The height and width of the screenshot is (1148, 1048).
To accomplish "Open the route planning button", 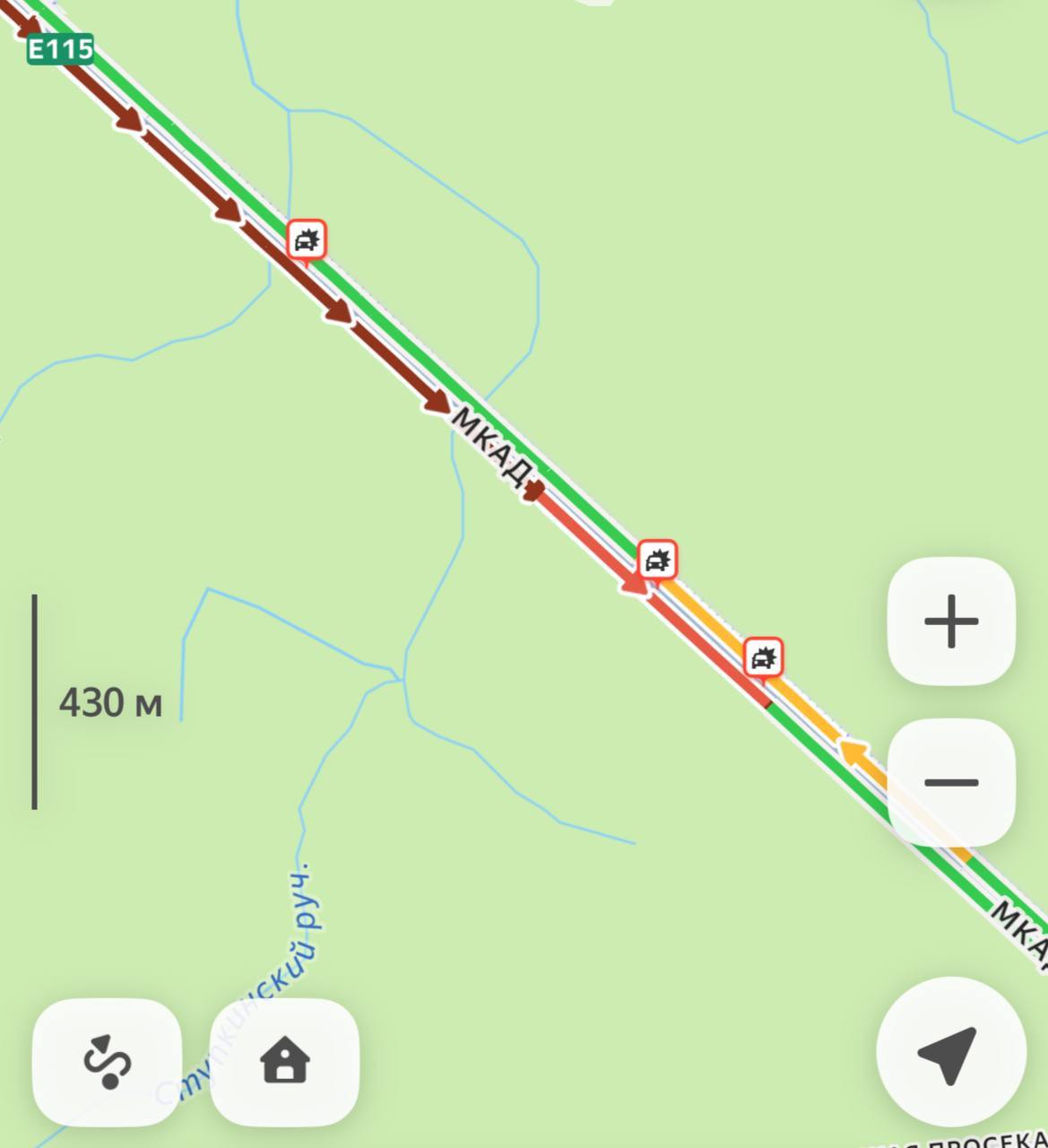I will pos(108,1062).
